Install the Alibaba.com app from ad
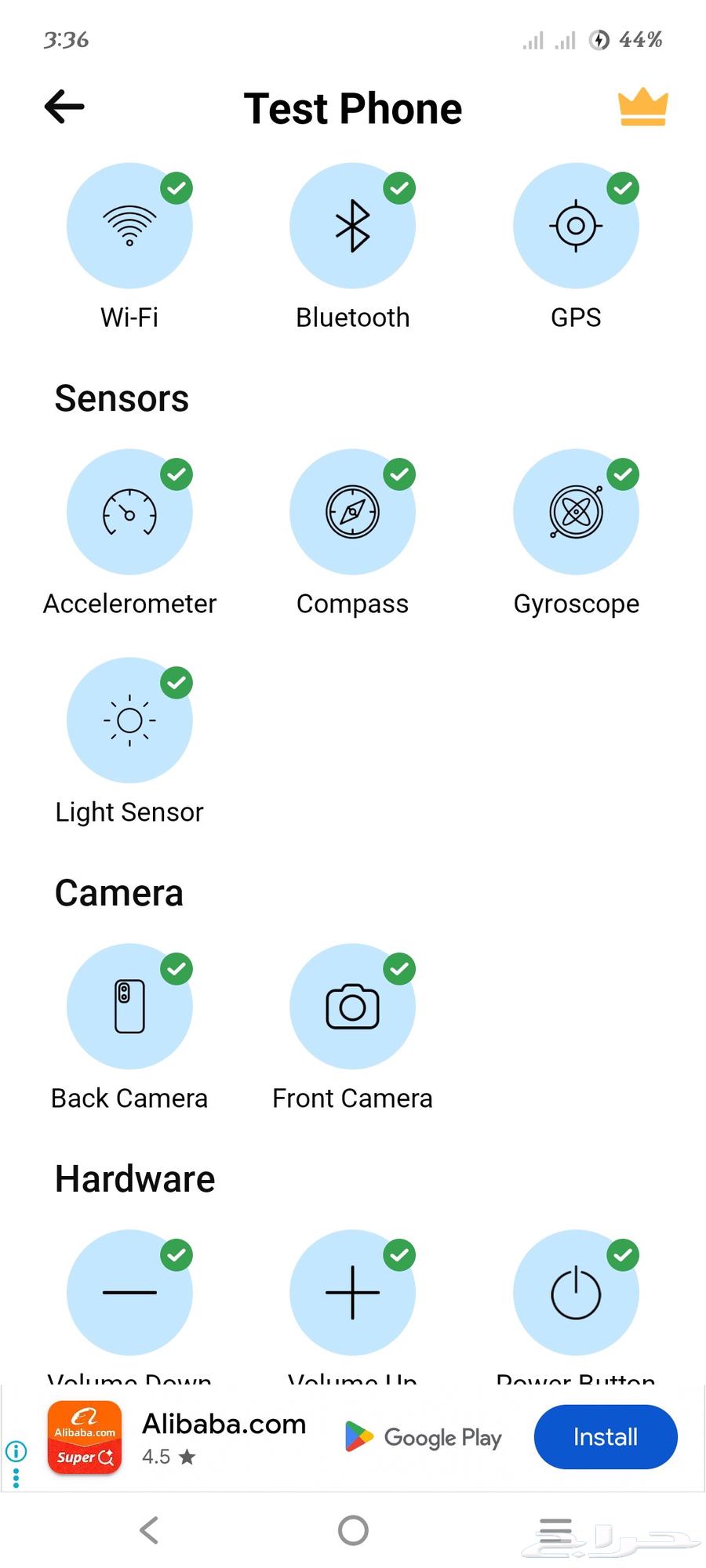706x1568 pixels. pos(605,1437)
